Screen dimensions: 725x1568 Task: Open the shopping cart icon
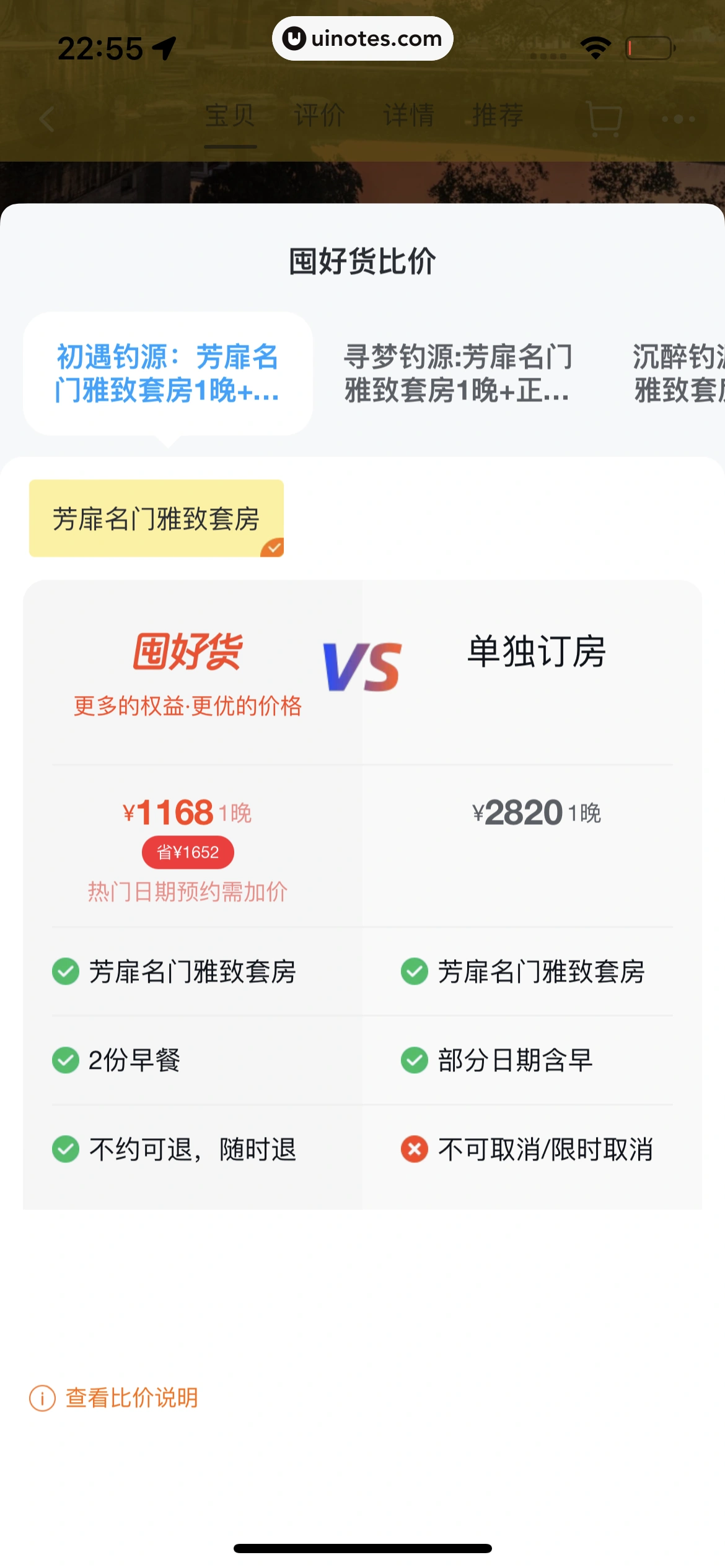pyautogui.click(x=604, y=118)
